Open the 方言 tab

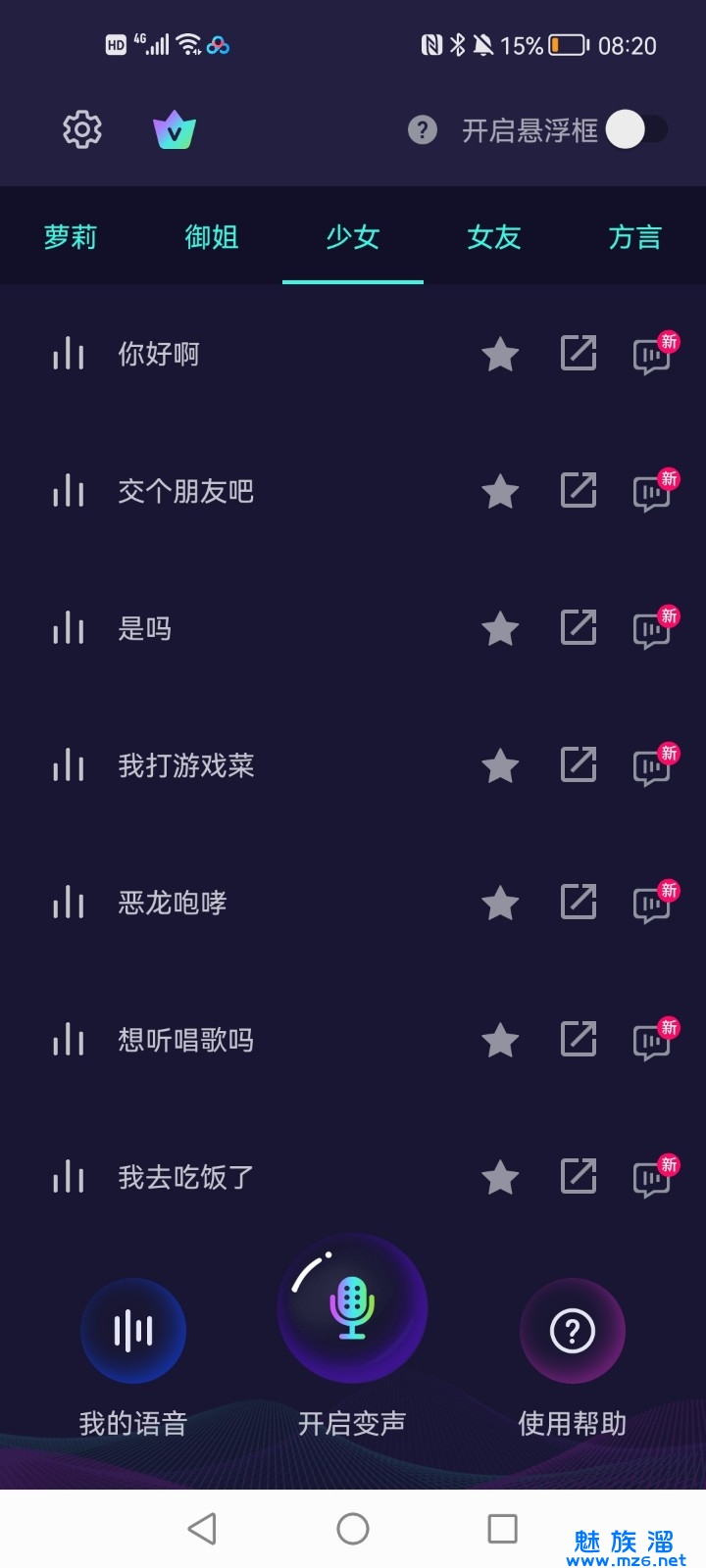634,237
